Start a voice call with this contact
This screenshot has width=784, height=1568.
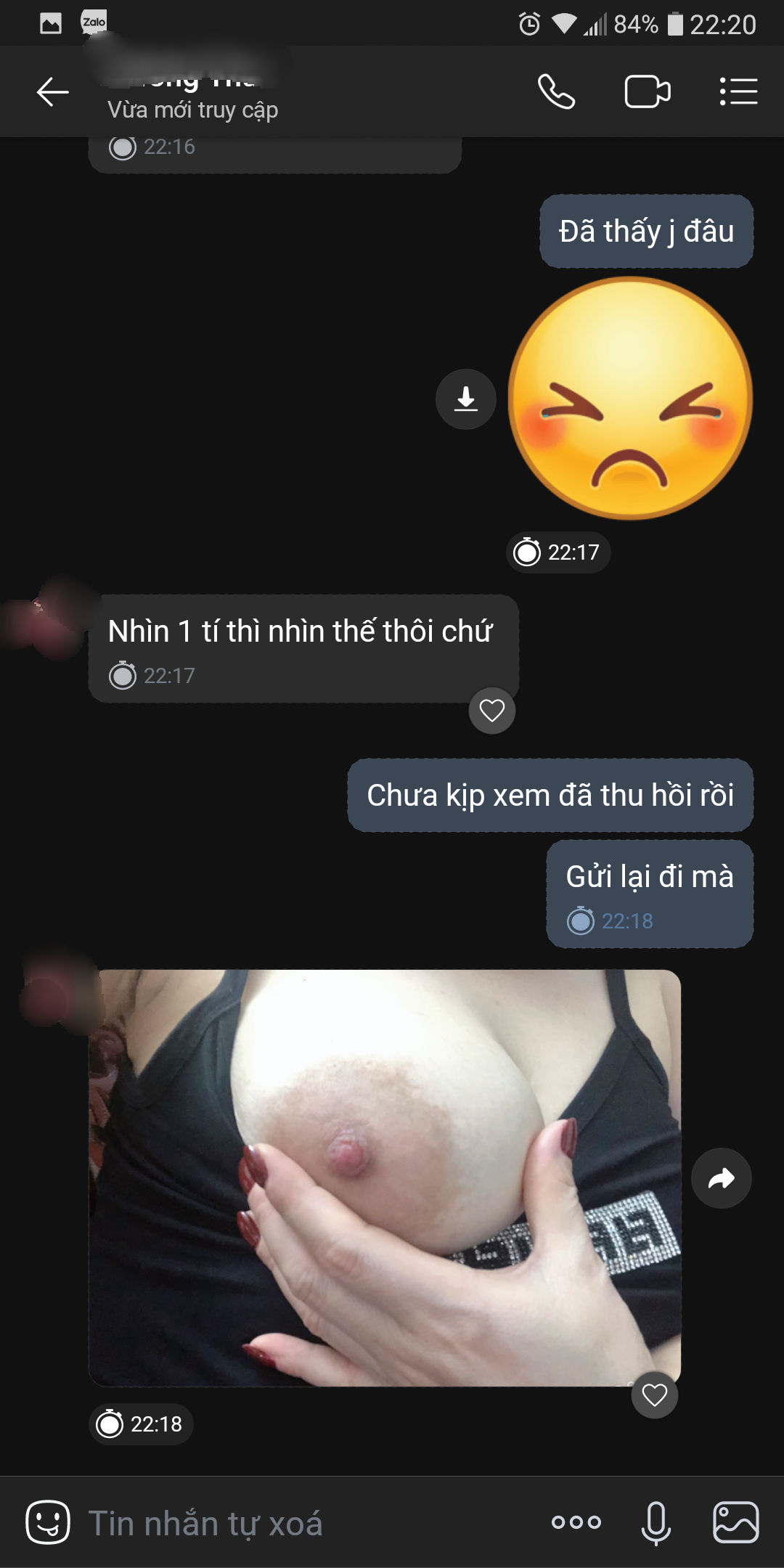(556, 92)
